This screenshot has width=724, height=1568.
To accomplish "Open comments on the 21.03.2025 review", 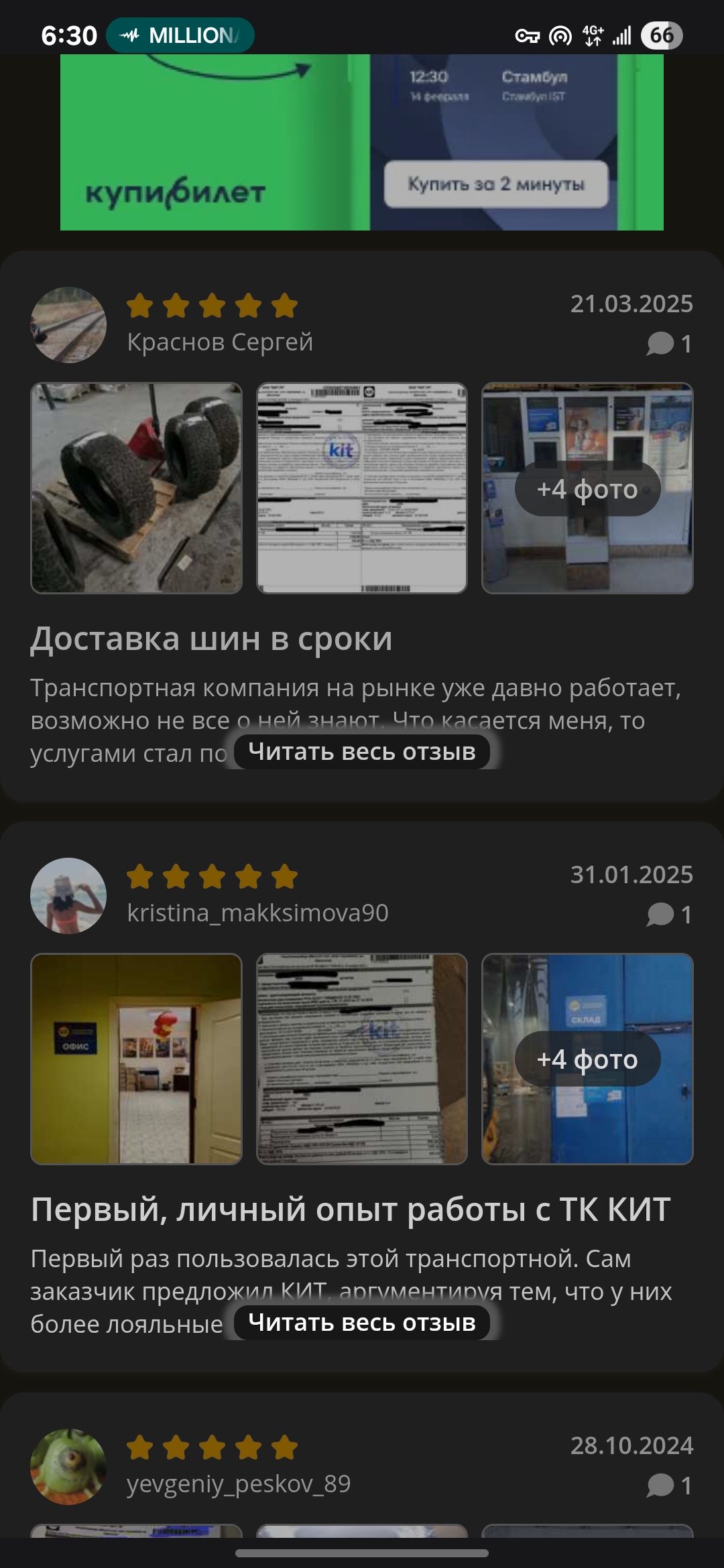I will pos(669,344).
